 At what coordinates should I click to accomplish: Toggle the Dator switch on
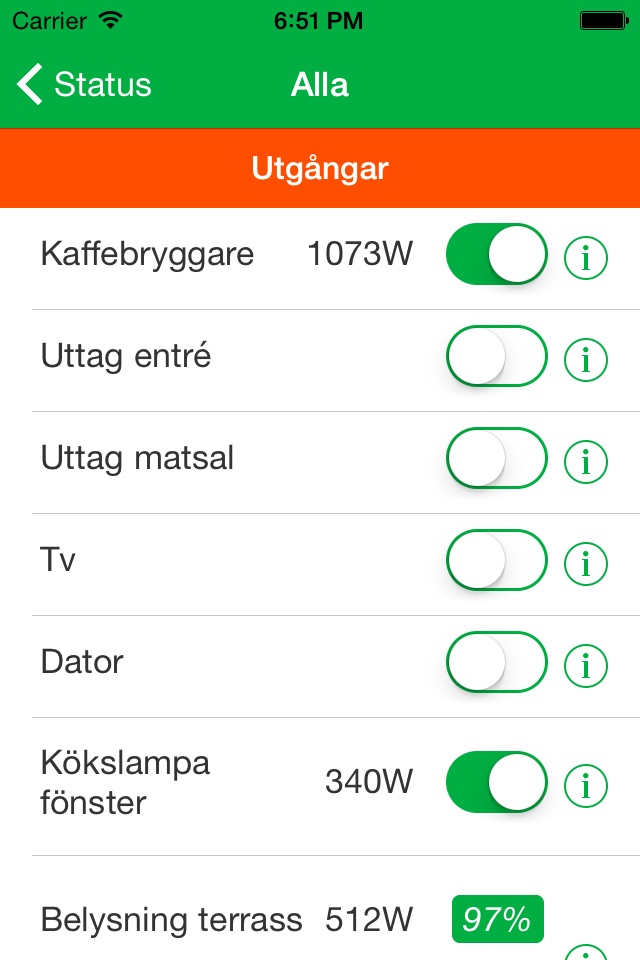(496, 663)
